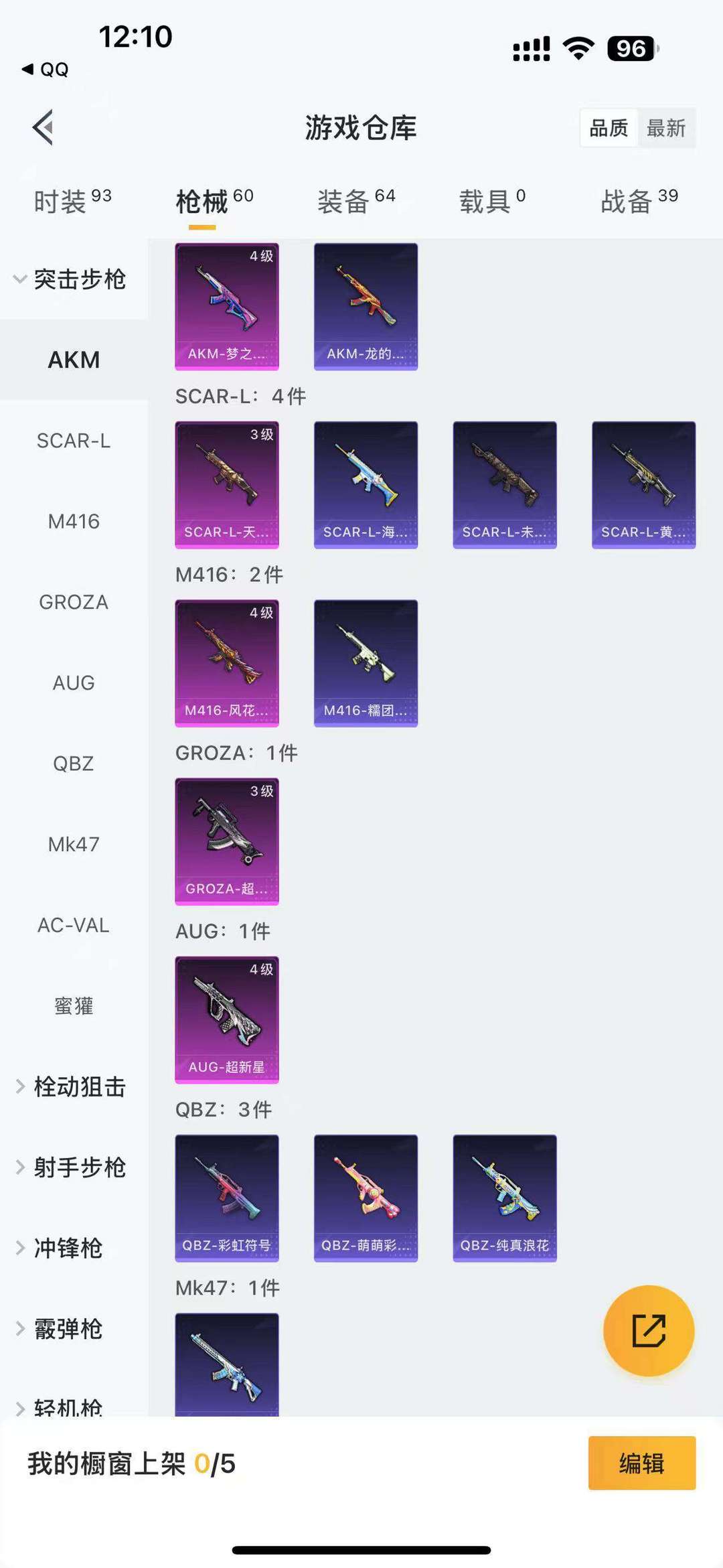Screen dimensions: 723x1568
Task: Select SCAR-L in the side list
Action: pyautogui.click(x=74, y=441)
